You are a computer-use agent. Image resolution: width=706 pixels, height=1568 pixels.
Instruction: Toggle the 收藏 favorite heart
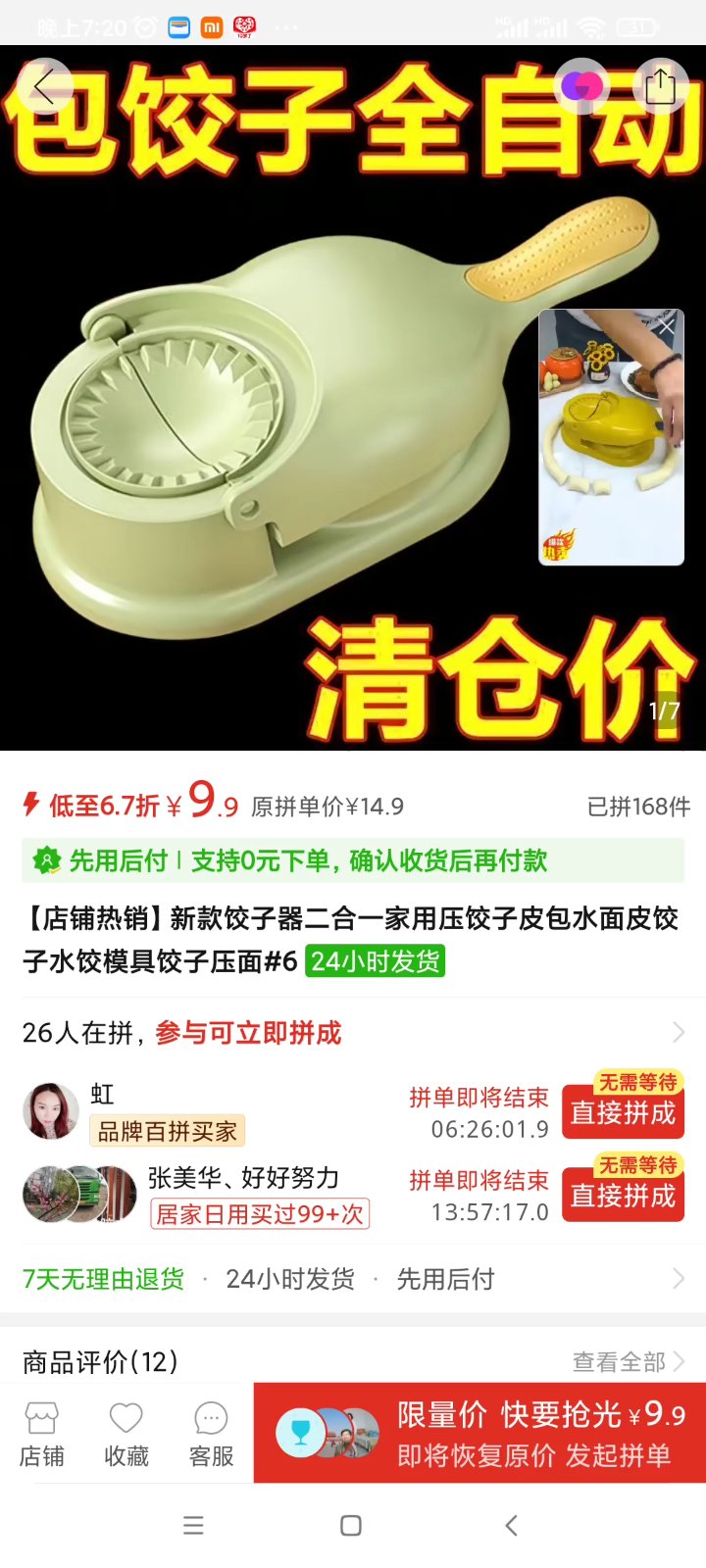click(x=126, y=1417)
